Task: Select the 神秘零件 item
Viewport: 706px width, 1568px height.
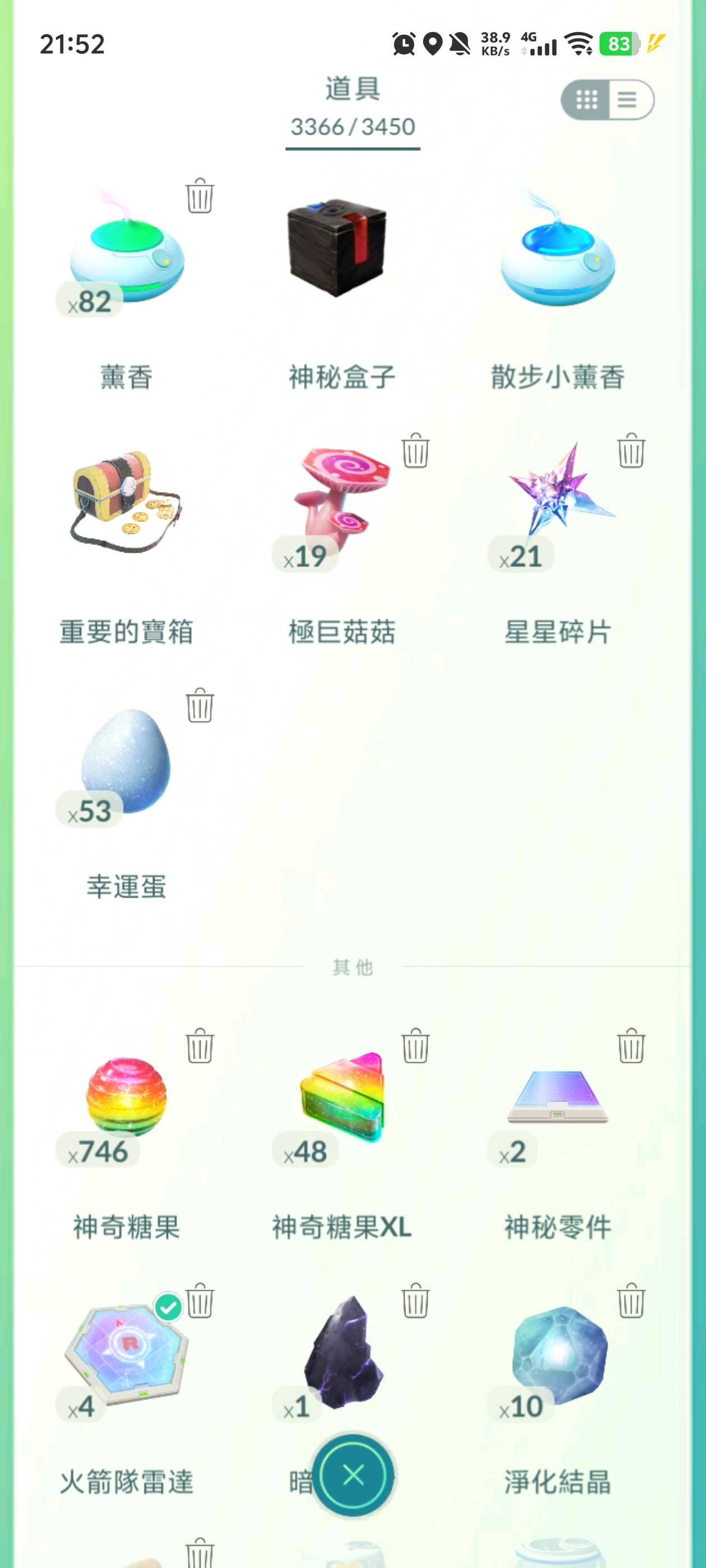Action: (x=558, y=1096)
